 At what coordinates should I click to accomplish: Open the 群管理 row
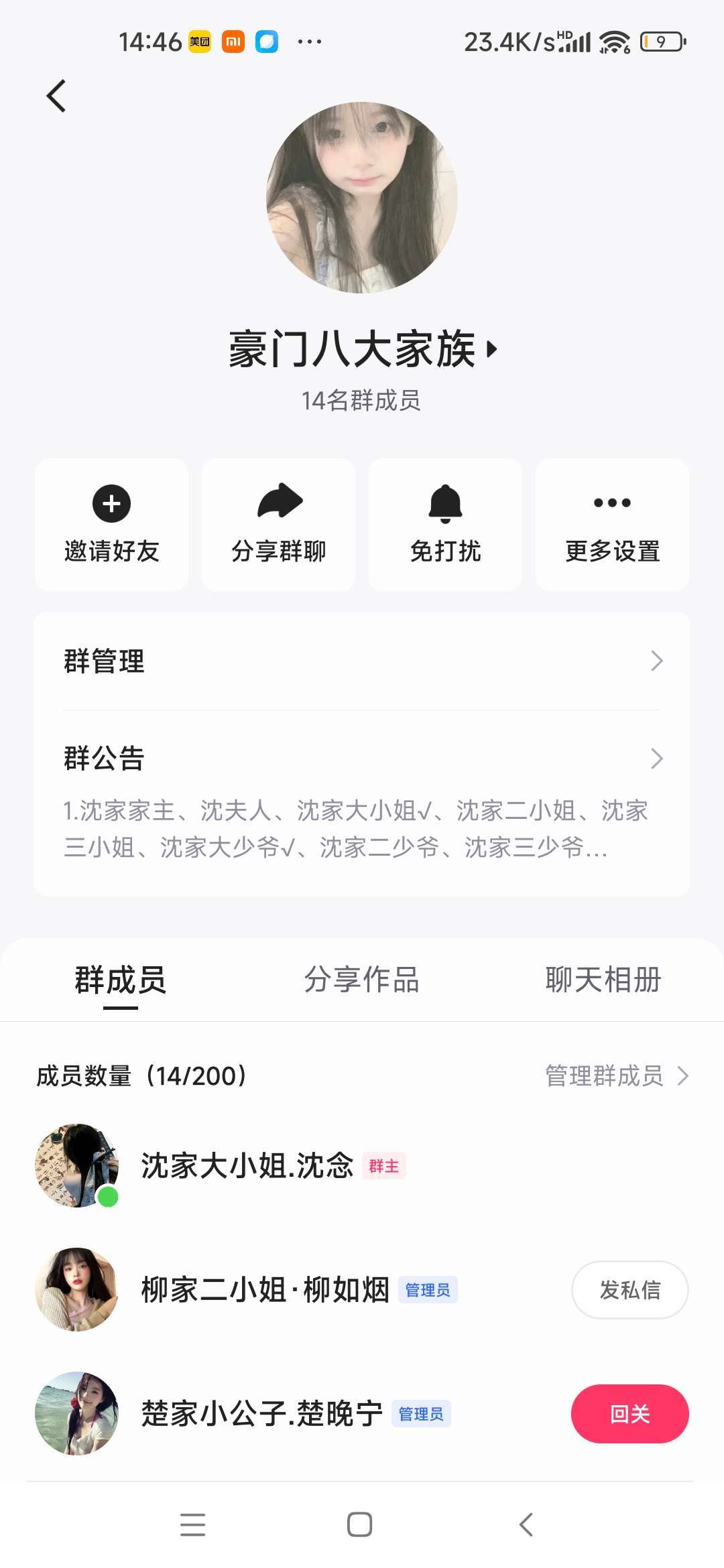point(362,661)
